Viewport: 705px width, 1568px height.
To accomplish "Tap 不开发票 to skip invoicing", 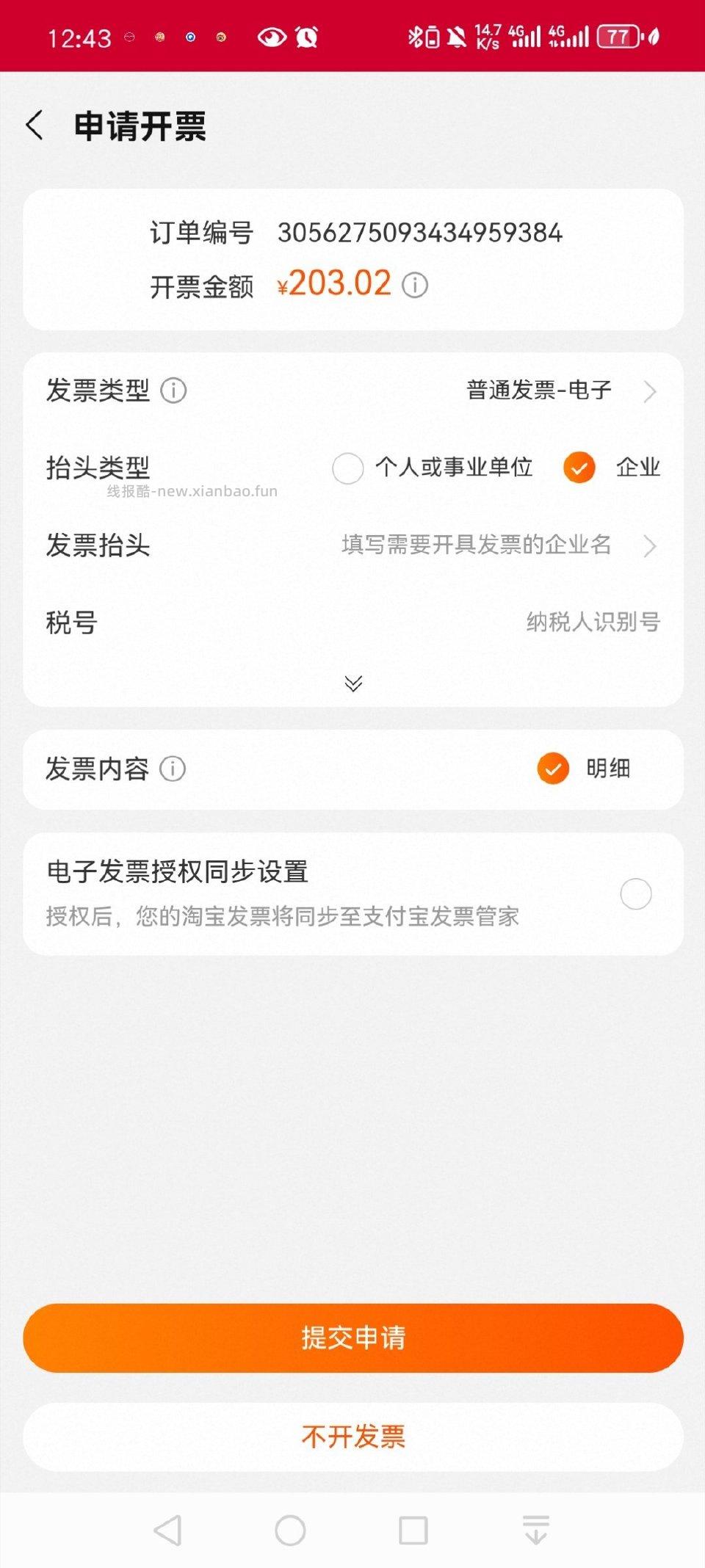I will pos(352,1437).
